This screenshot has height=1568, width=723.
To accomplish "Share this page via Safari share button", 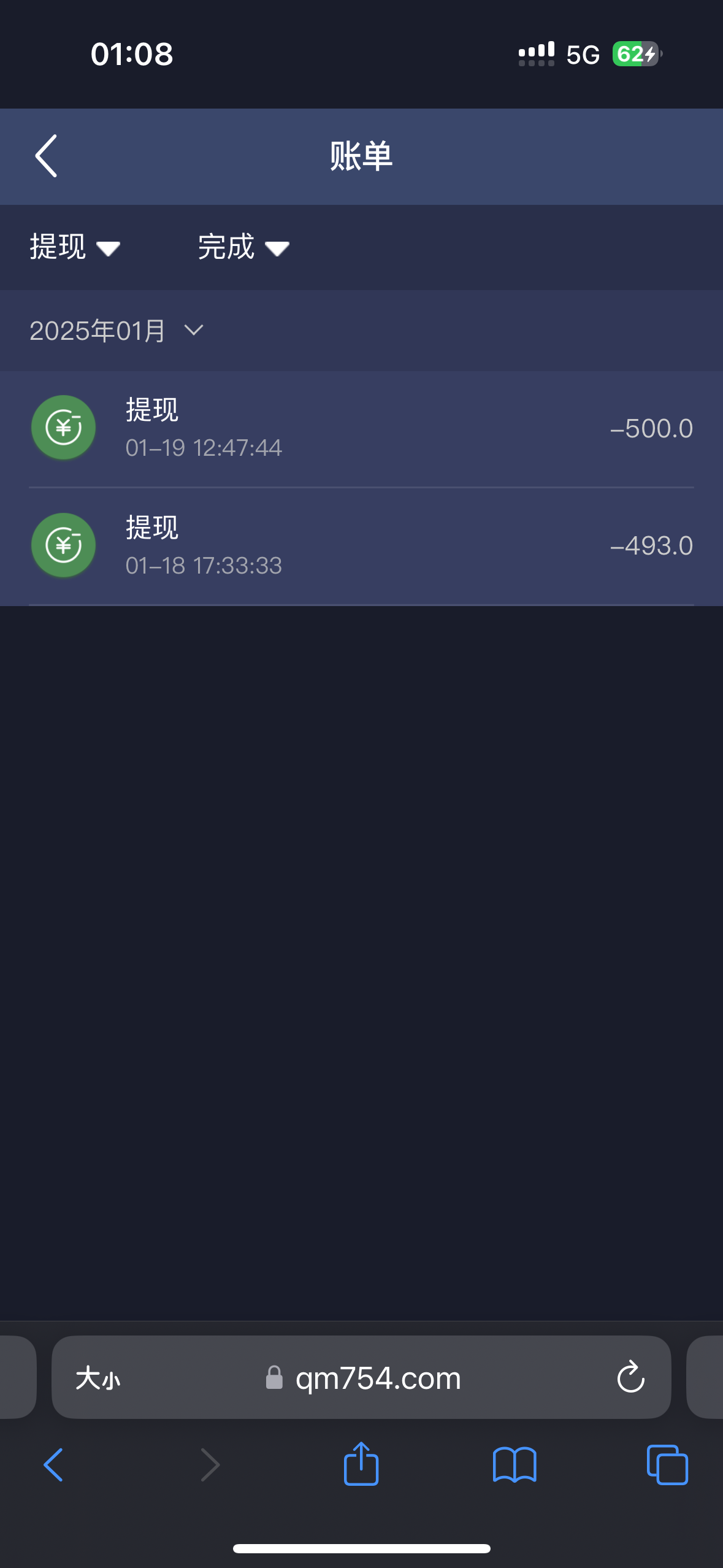I will (x=361, y=1464).
